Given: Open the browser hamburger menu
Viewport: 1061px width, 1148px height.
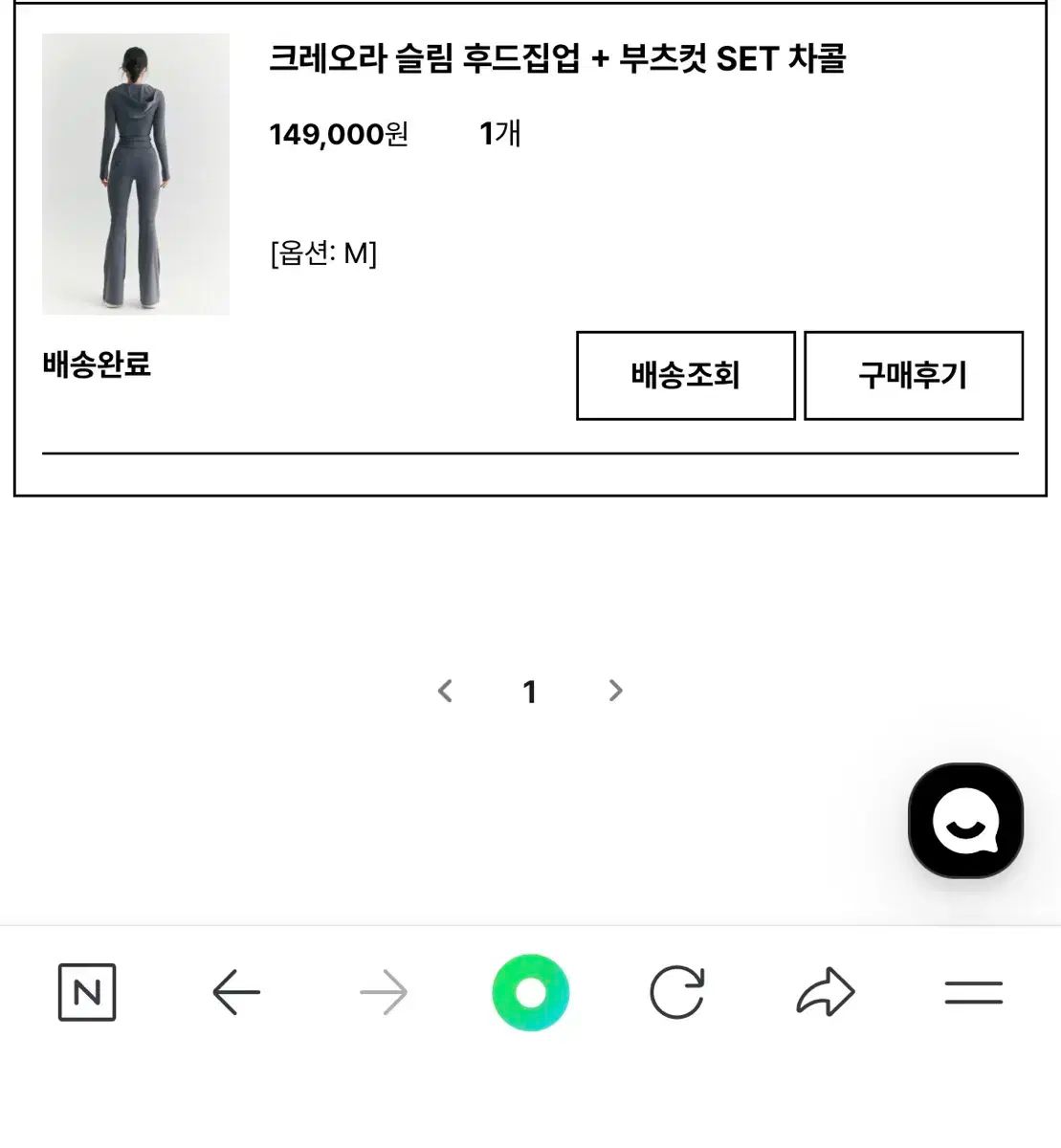Looking at the screenshot, I should pos(973,992).
